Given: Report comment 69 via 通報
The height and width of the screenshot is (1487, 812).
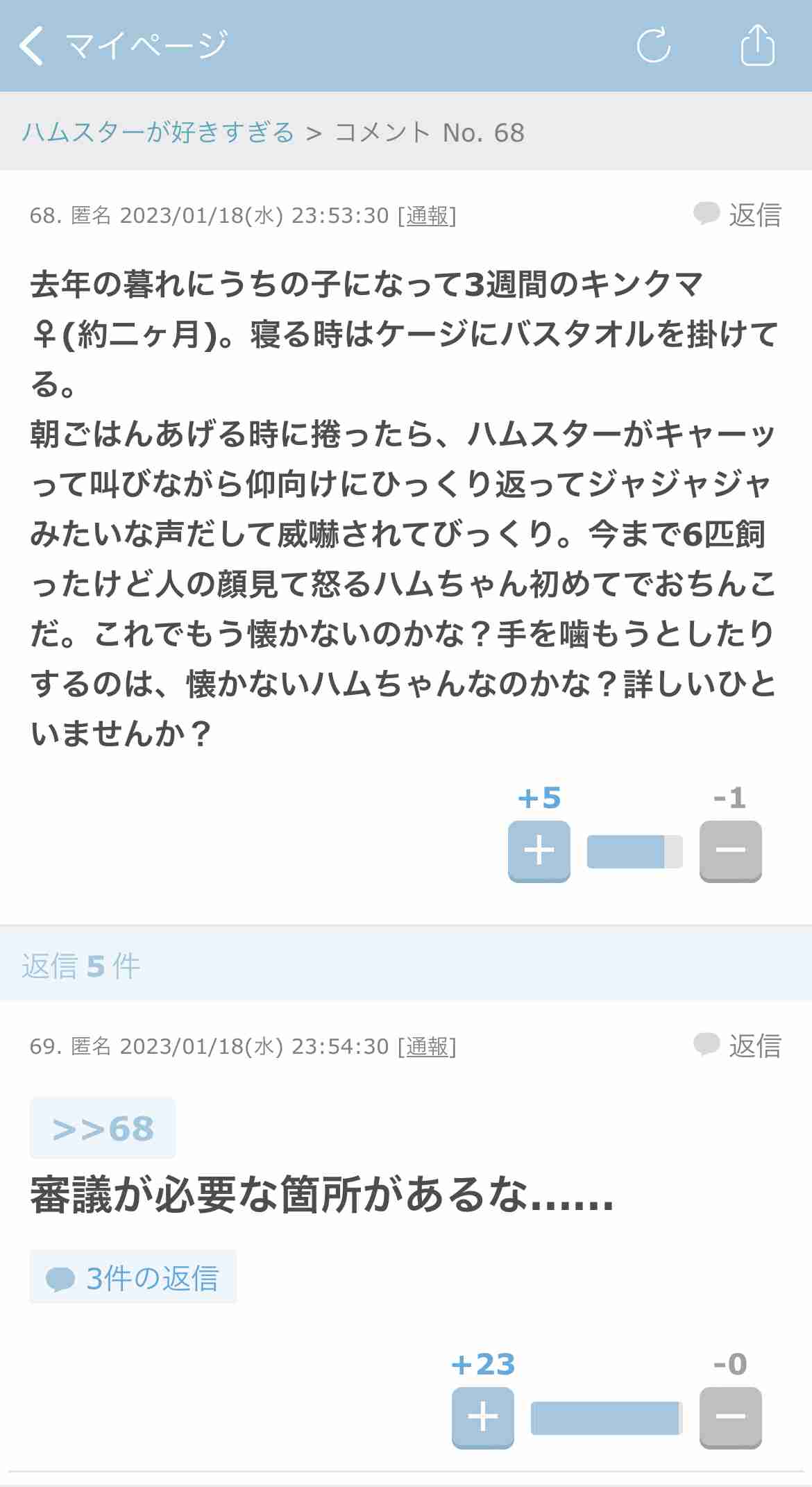Looking at the screenshot, I should (428, 1046).
